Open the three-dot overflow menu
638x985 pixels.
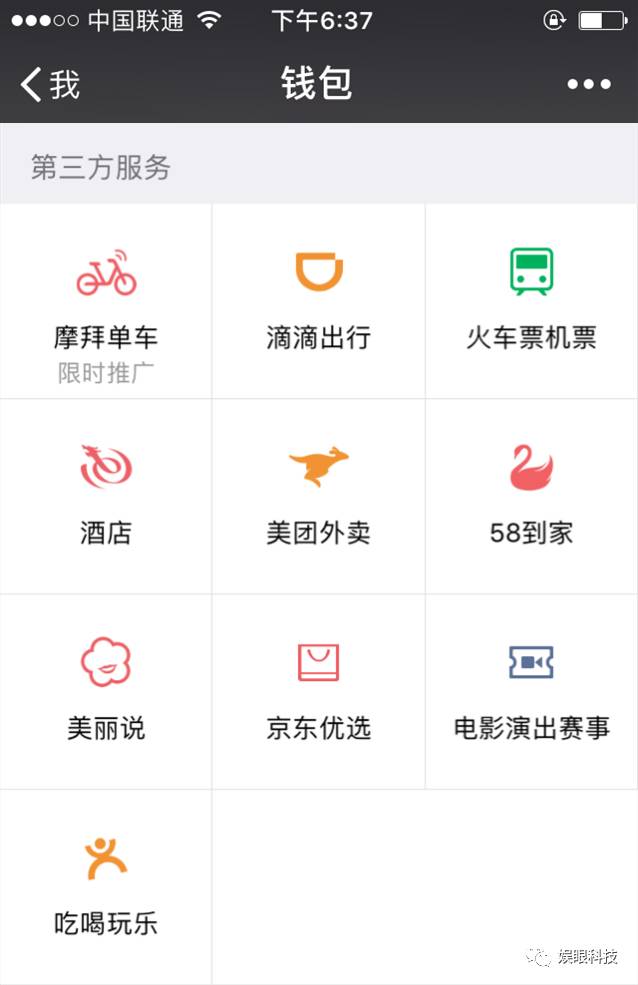(x=589, y=85)
